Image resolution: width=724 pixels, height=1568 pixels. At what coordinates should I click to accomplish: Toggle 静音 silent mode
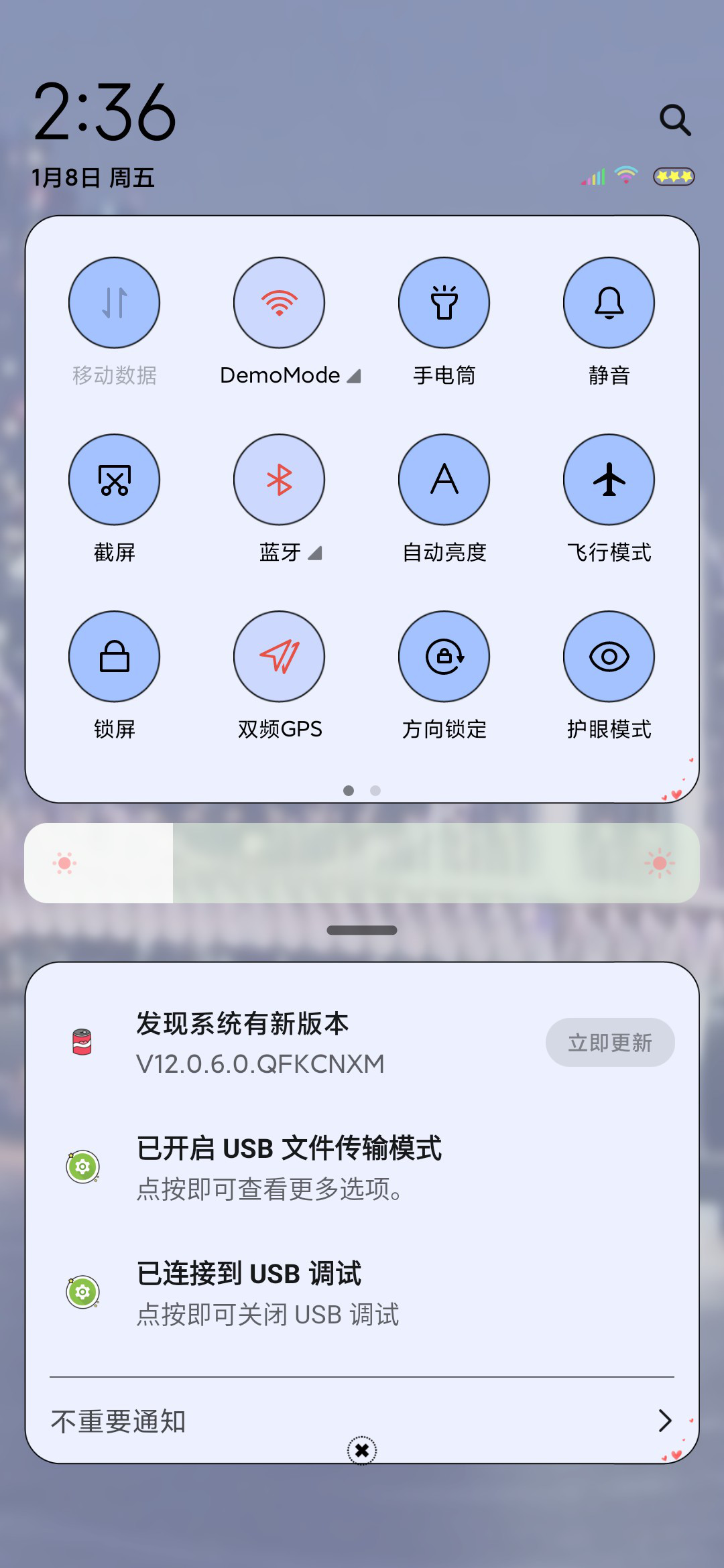[609, 303]
